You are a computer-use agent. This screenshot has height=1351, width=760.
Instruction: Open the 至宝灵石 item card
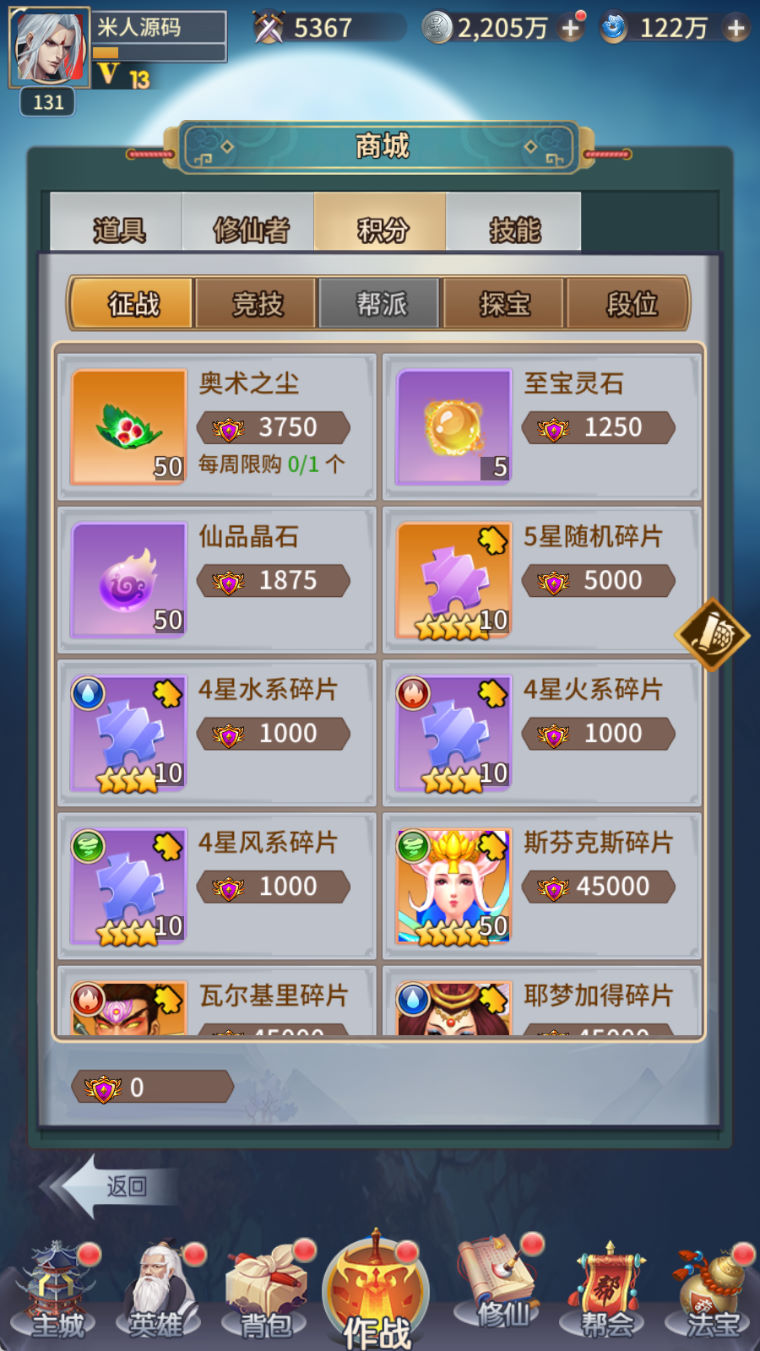pyautogui.click(x=541, y=427)
